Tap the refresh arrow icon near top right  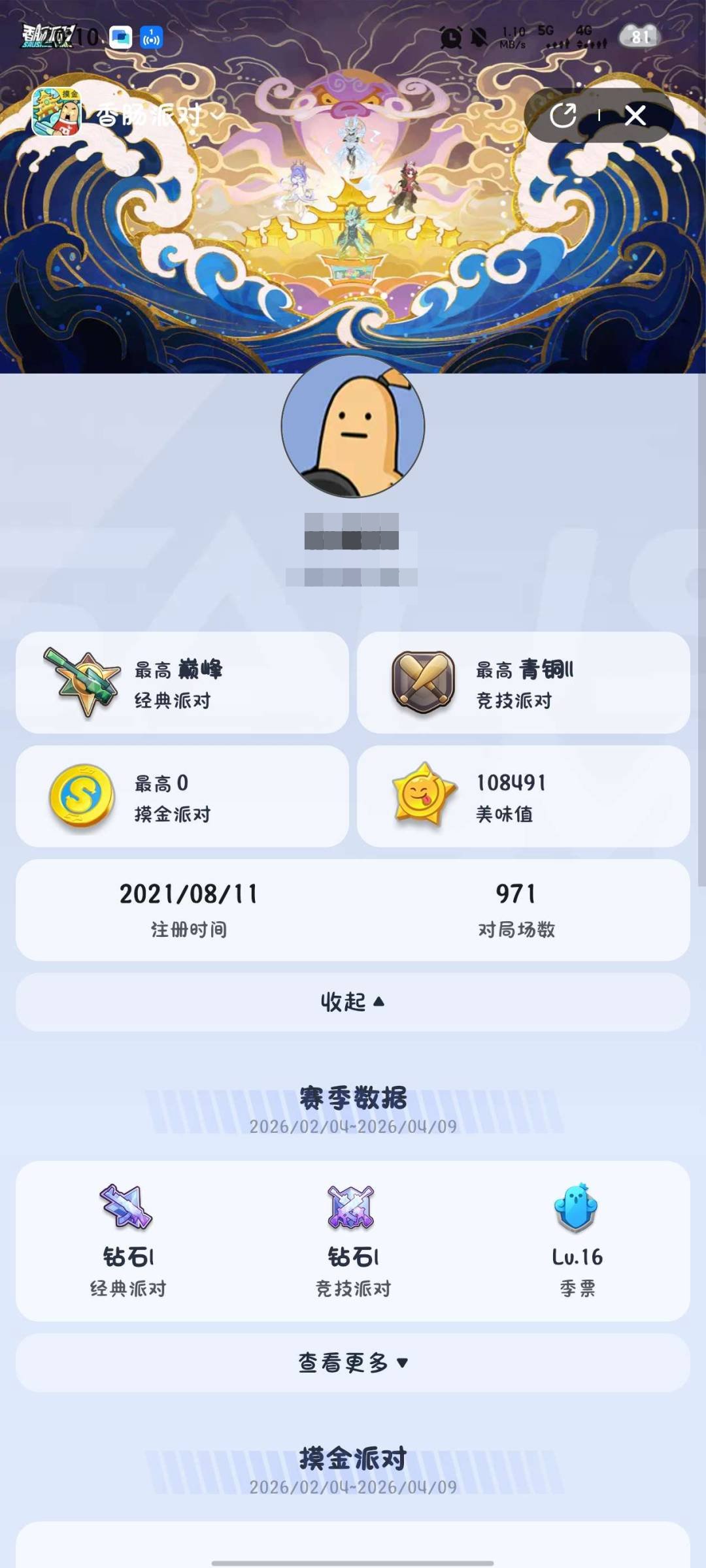563,116
